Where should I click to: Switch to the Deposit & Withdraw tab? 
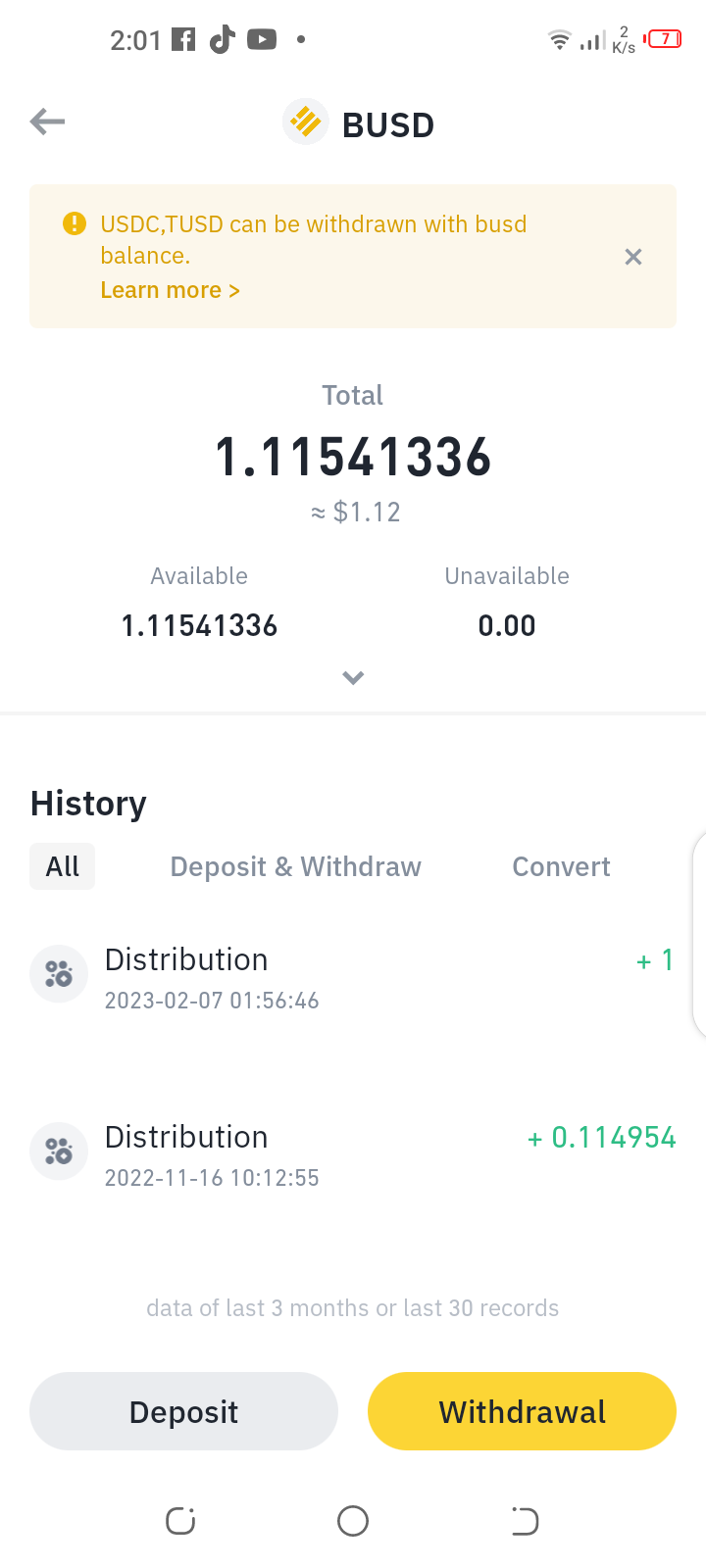click(296, 866)
